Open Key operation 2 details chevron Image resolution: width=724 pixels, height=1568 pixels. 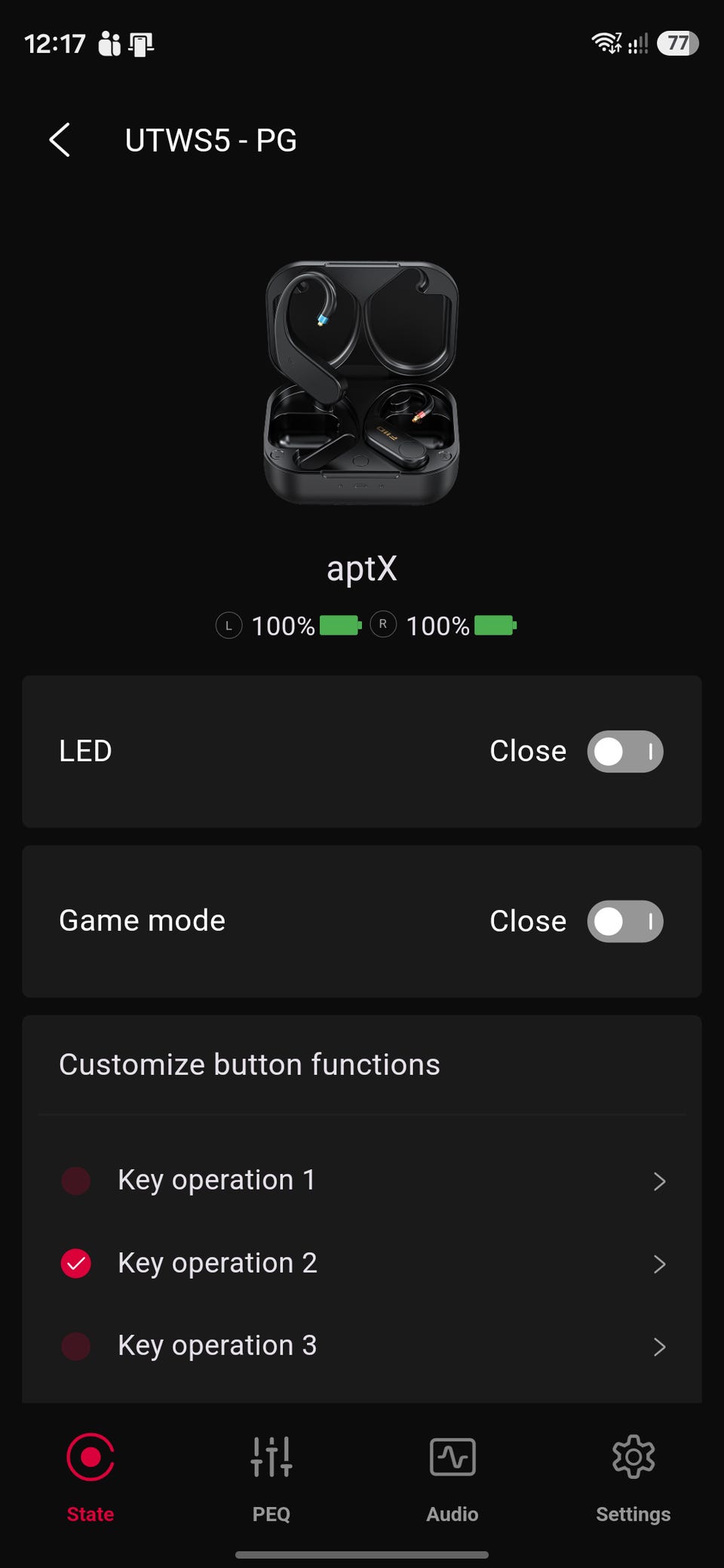(x=659, y=1264)
